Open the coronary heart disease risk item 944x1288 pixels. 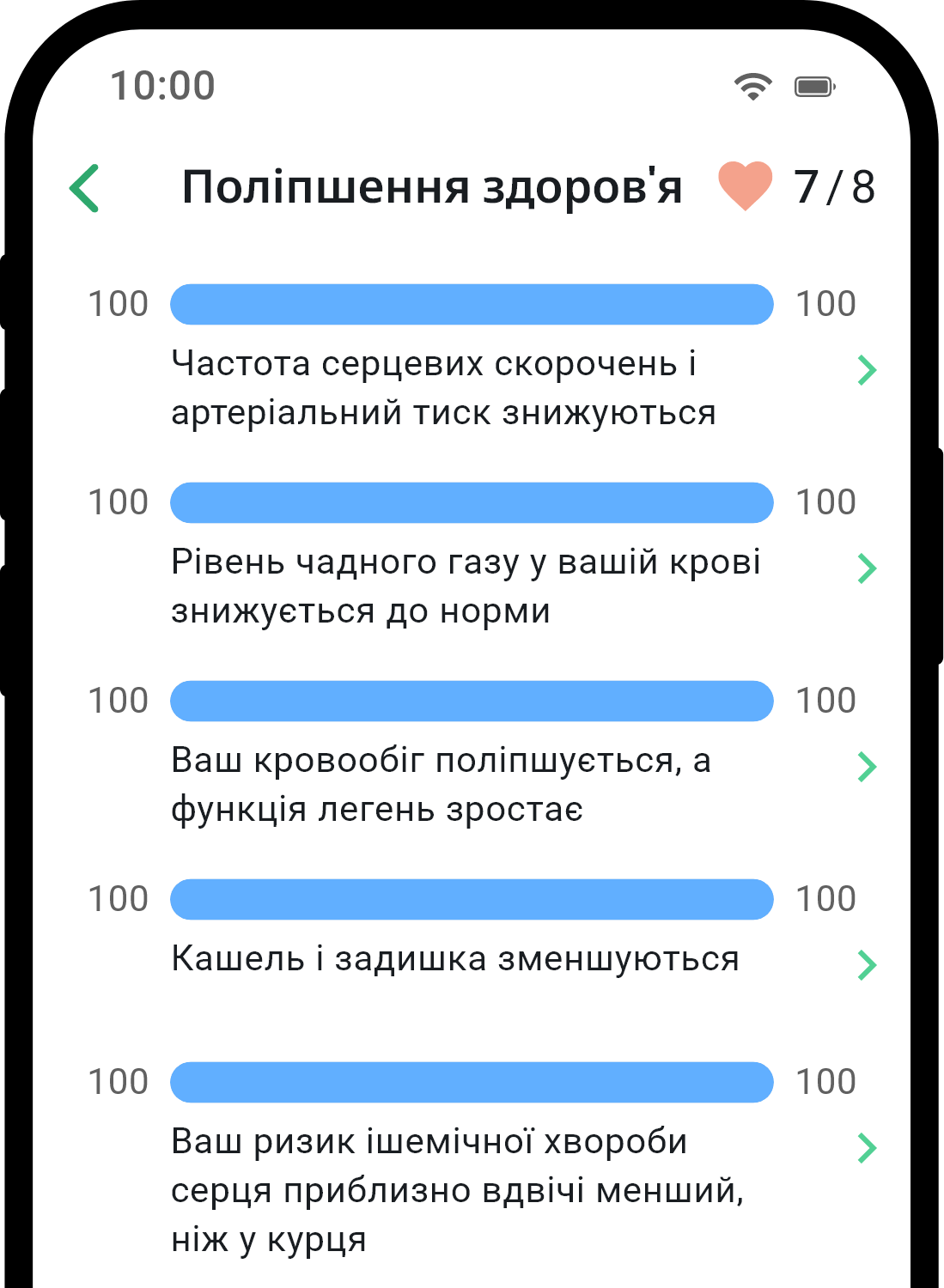point(867,1148)
